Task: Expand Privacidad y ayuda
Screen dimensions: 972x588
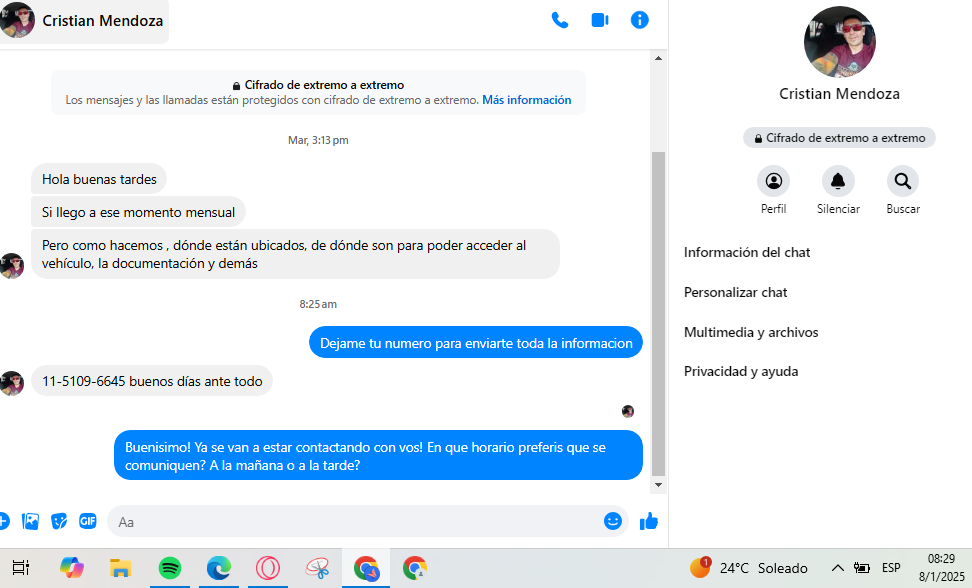Action: [x=741, y=371]
